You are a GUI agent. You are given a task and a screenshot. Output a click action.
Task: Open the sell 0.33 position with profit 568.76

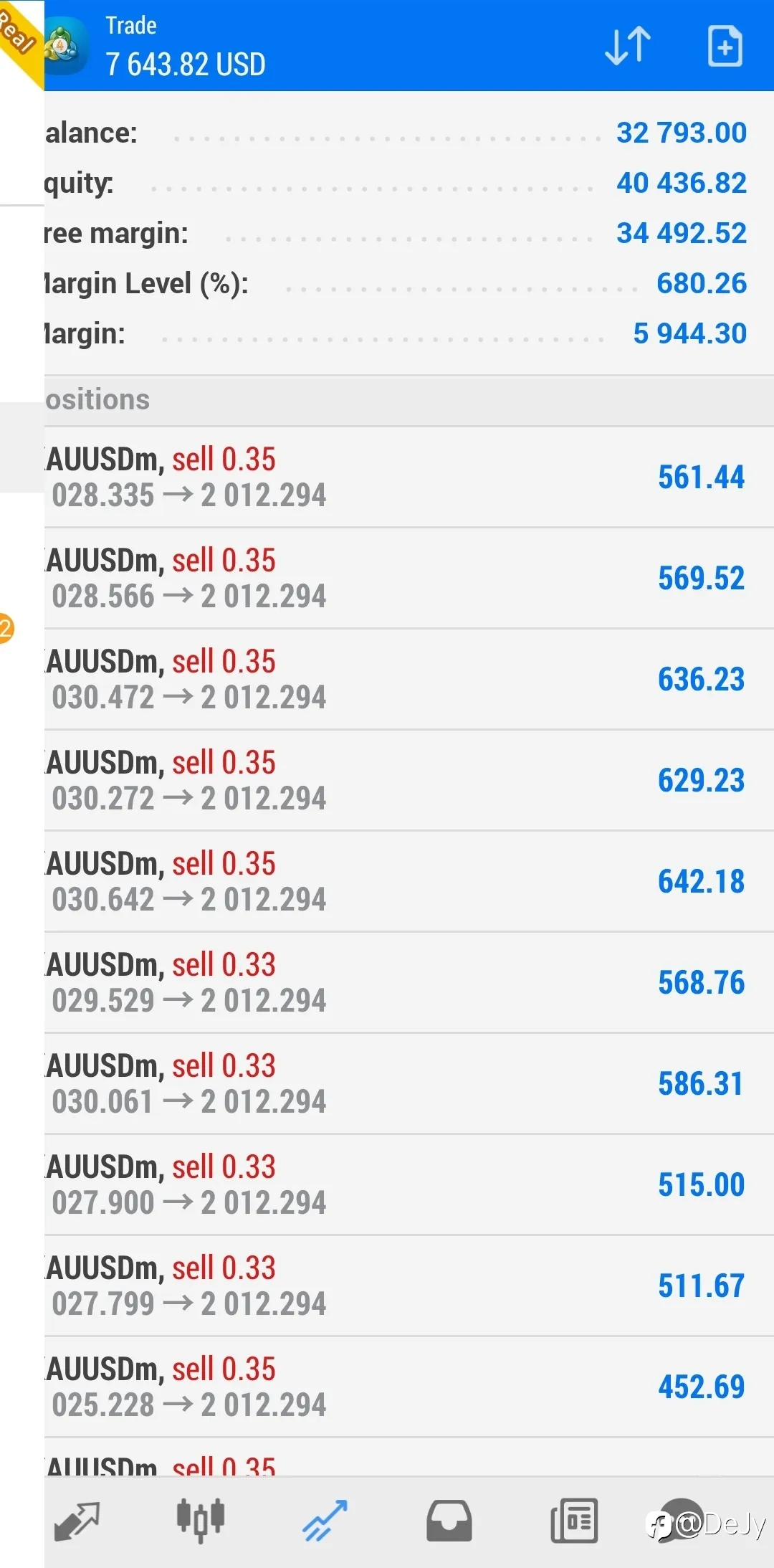[x=409, y=983]
